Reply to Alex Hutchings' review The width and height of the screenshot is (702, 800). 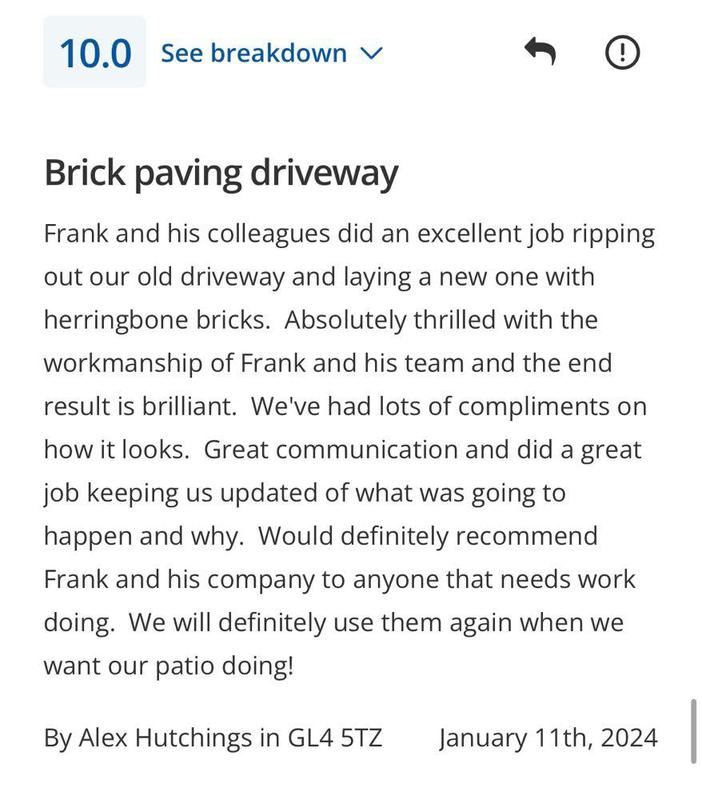click(540, 52)
